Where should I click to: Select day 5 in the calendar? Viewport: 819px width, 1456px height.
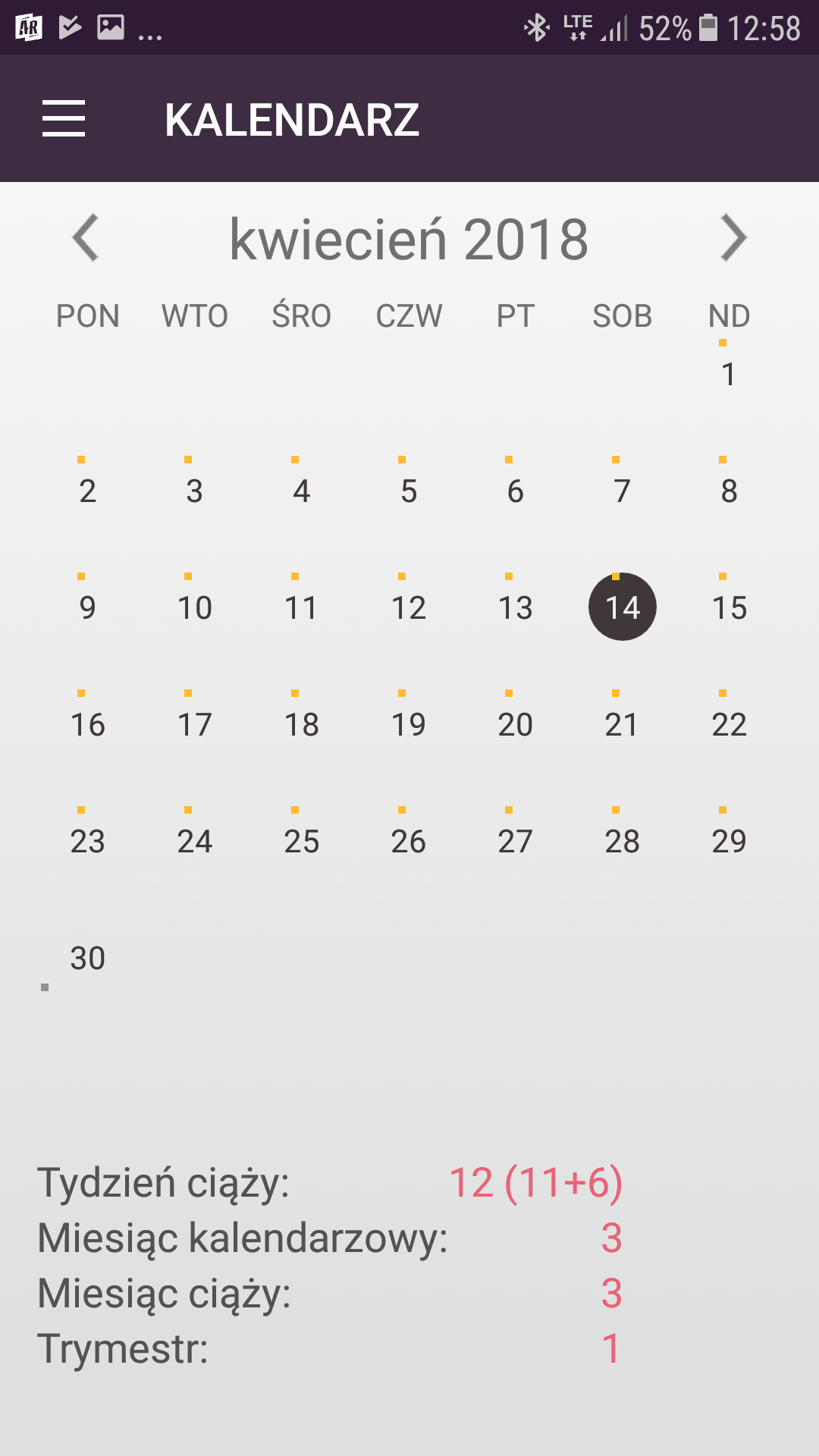point(409,491)
